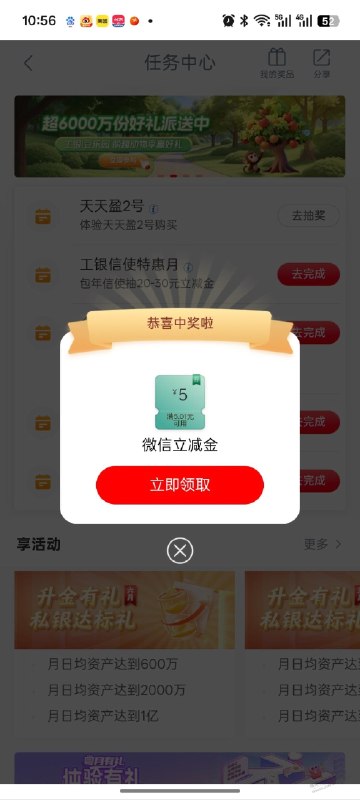360x800 pixels.
Task: View info icon beside 工银信使特惠月
Action: [188, 267]
